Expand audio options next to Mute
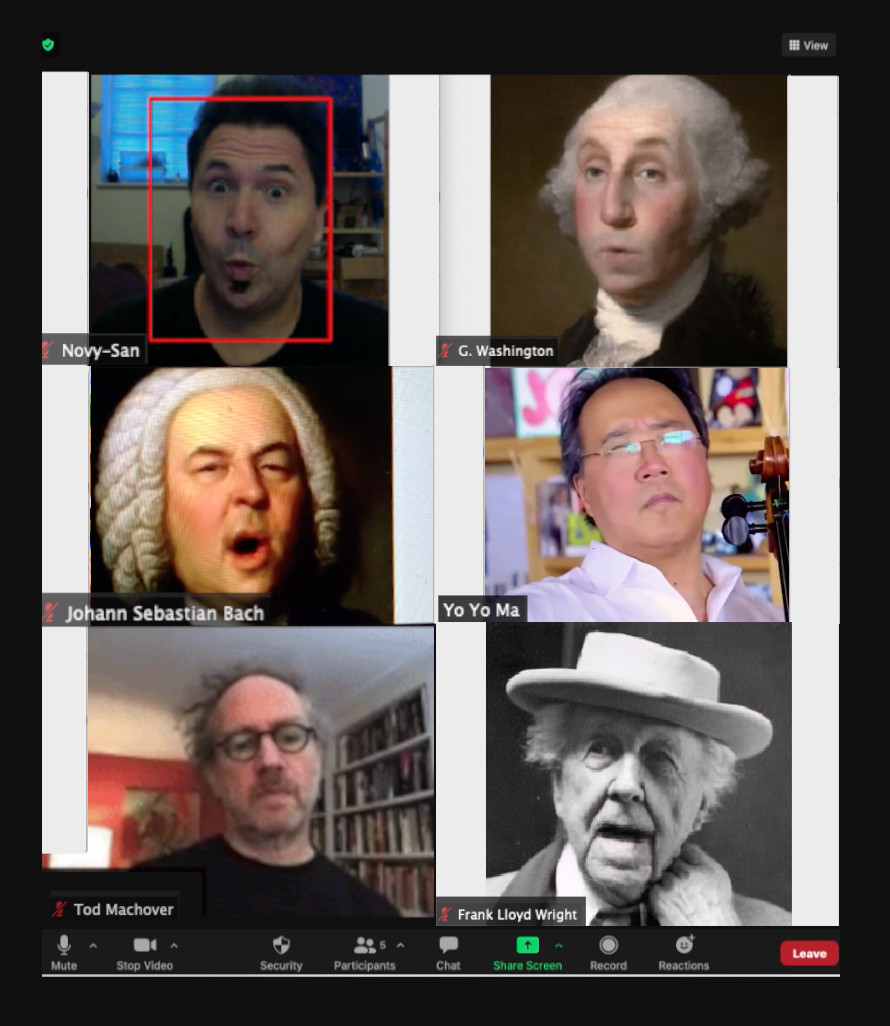 [93, 945]
